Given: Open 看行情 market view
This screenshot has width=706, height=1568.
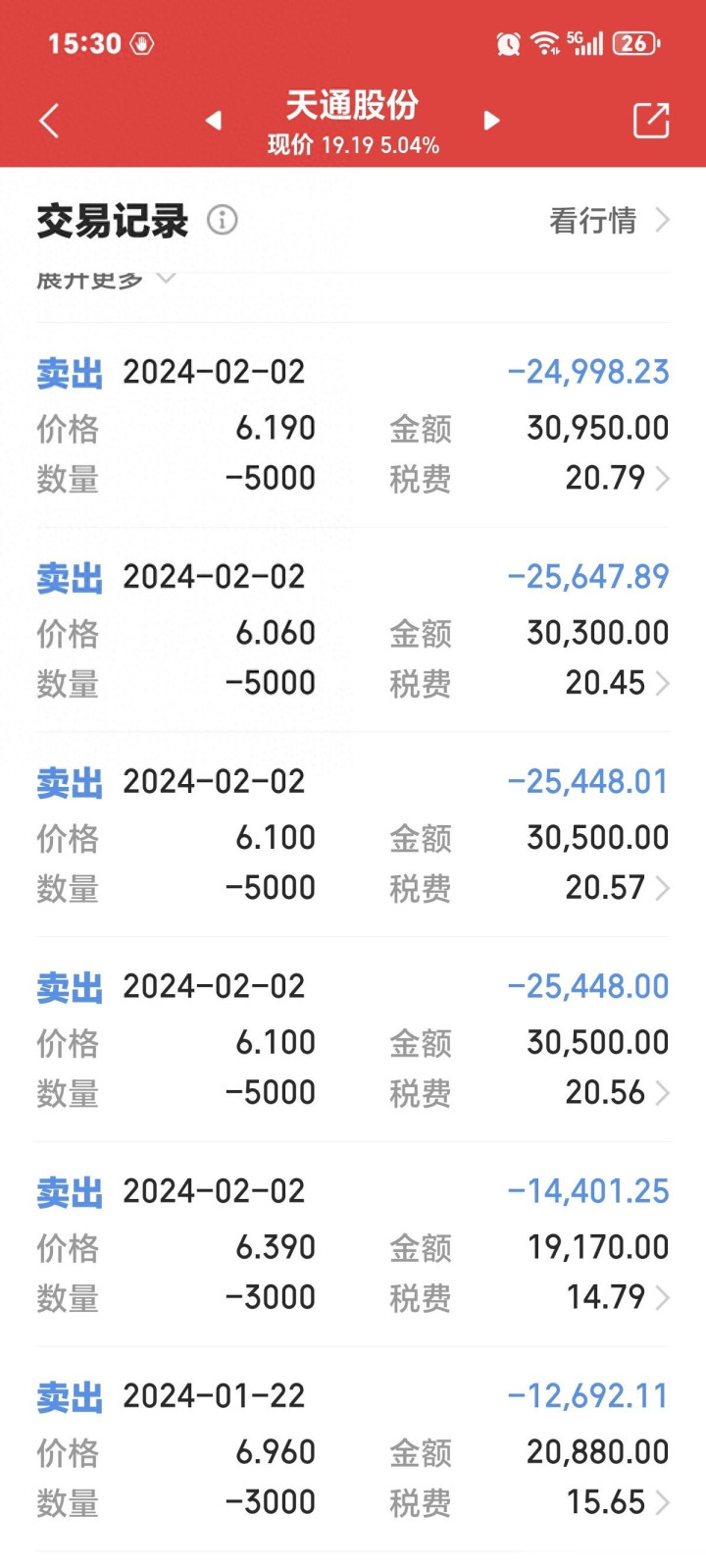Looking at the screenshot, I should (608, 221).
